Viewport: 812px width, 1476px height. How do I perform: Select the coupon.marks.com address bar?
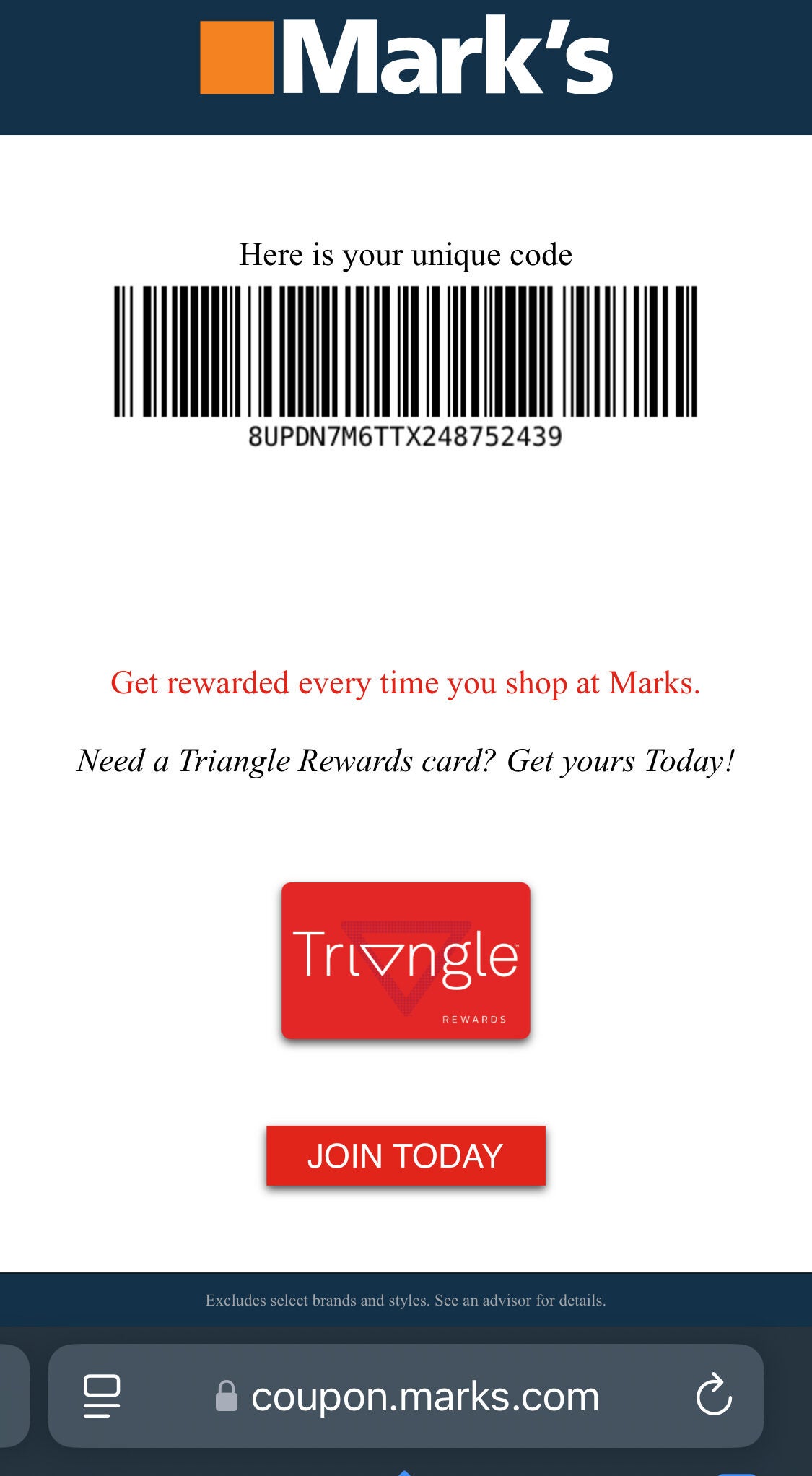pyautogui.click(x=406, y=1395)
